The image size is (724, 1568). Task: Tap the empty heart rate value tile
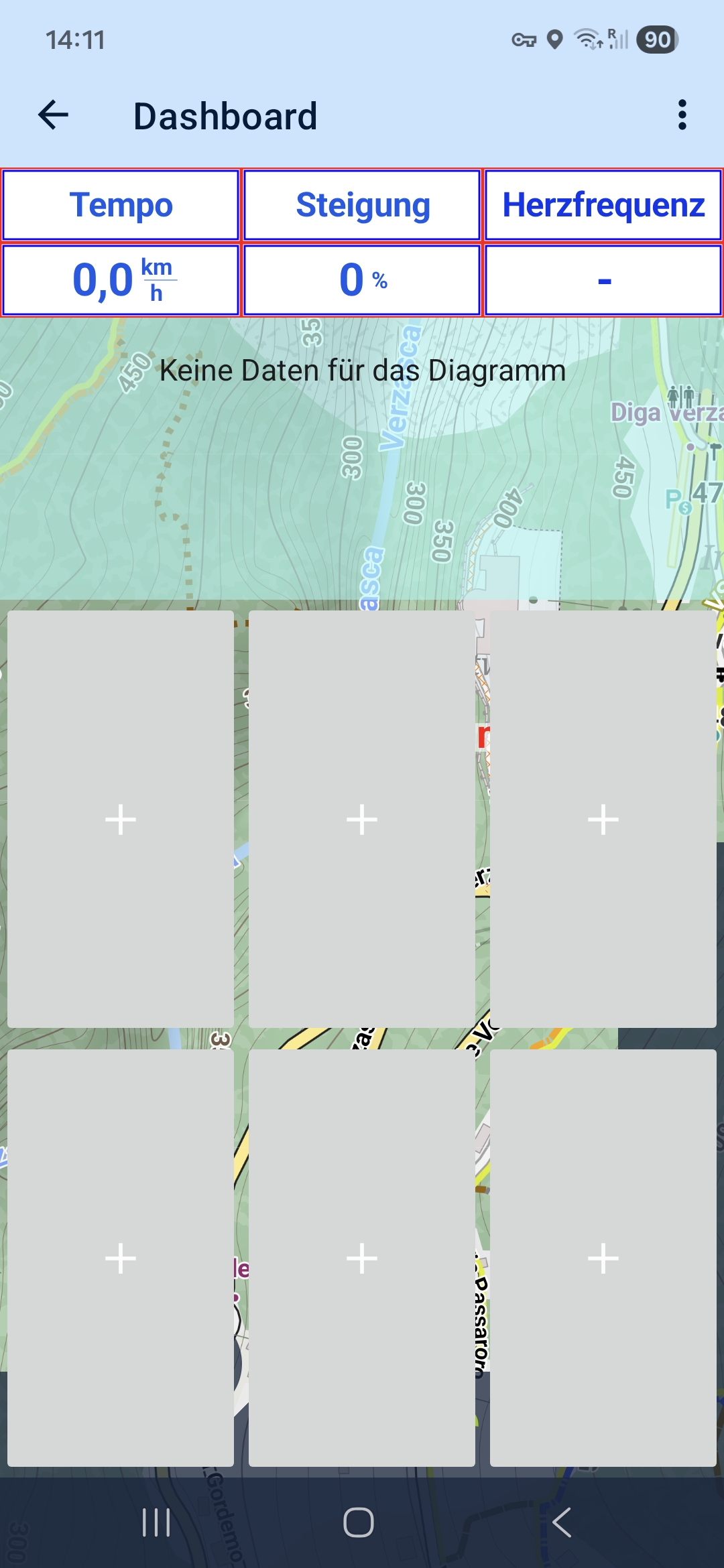(603, 280)
